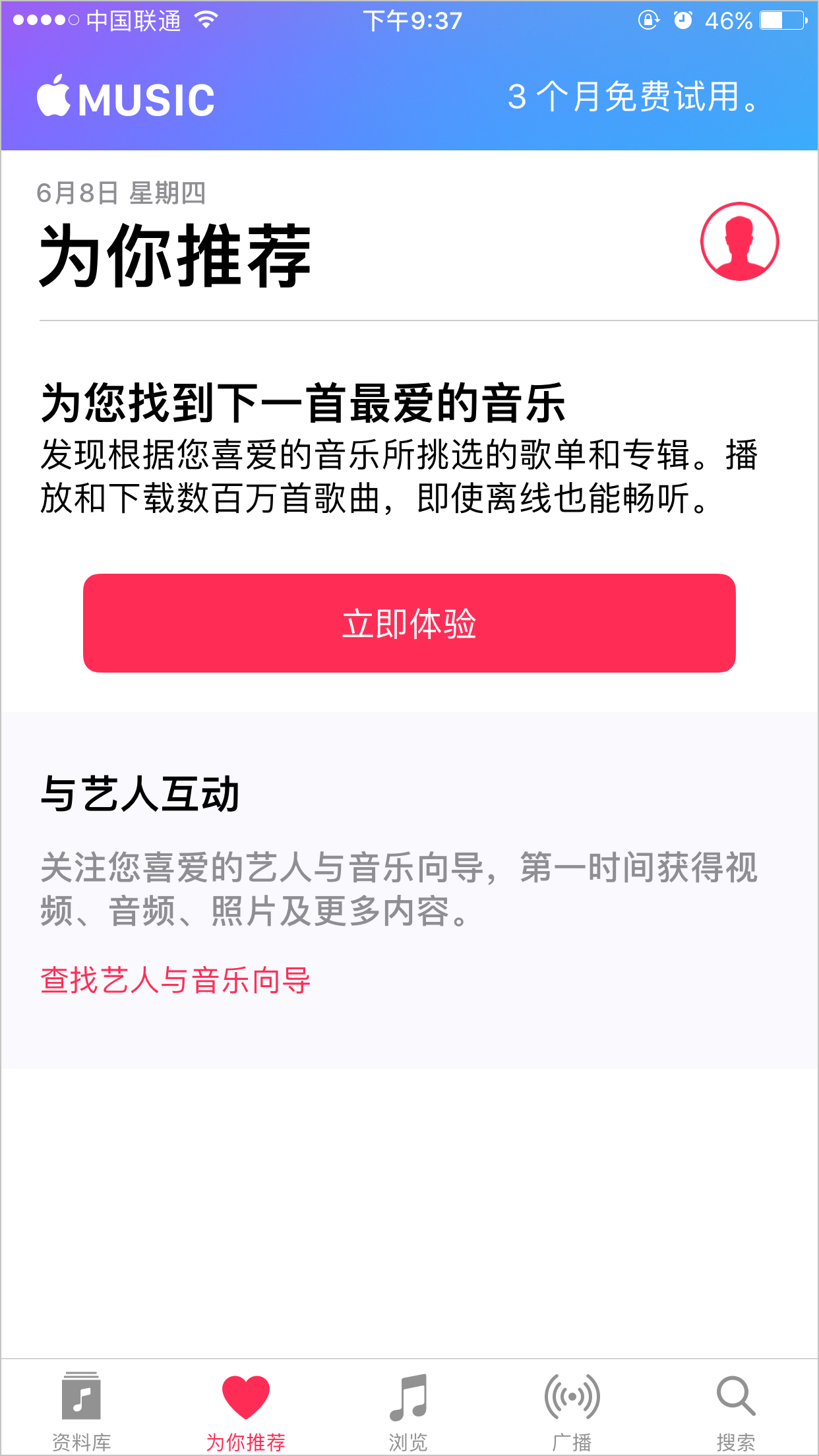Tap the 3个月免费试用 banner

click(633, 98)
